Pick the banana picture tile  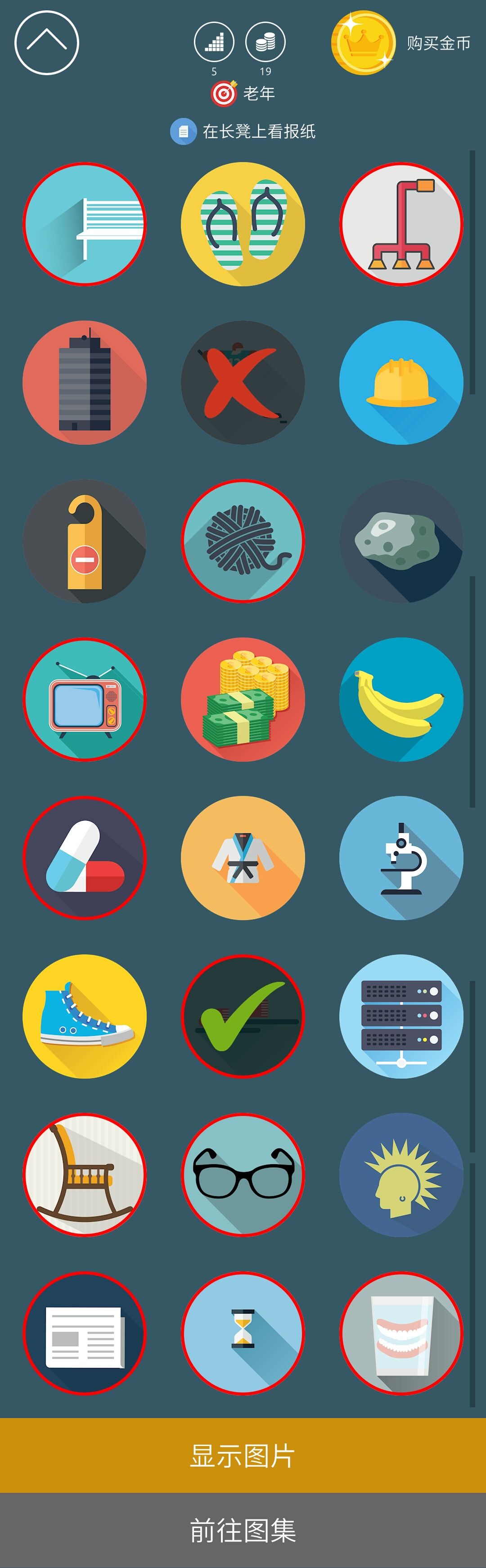401,699
